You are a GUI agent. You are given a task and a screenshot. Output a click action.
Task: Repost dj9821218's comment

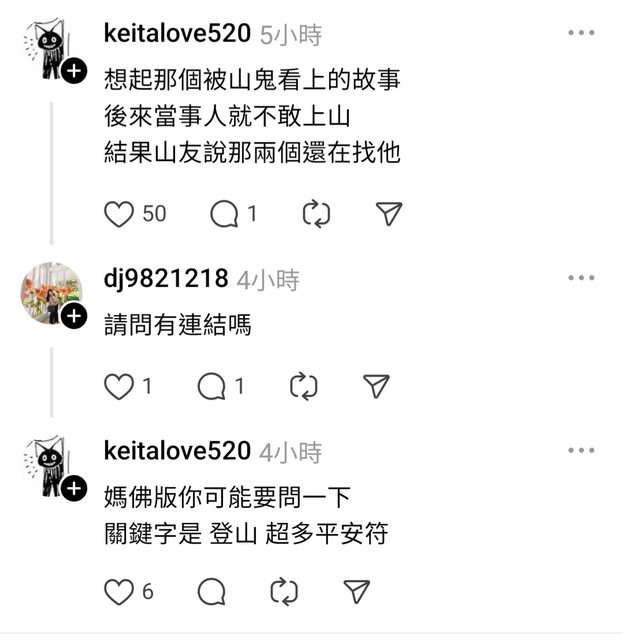[x=303, y=386]
